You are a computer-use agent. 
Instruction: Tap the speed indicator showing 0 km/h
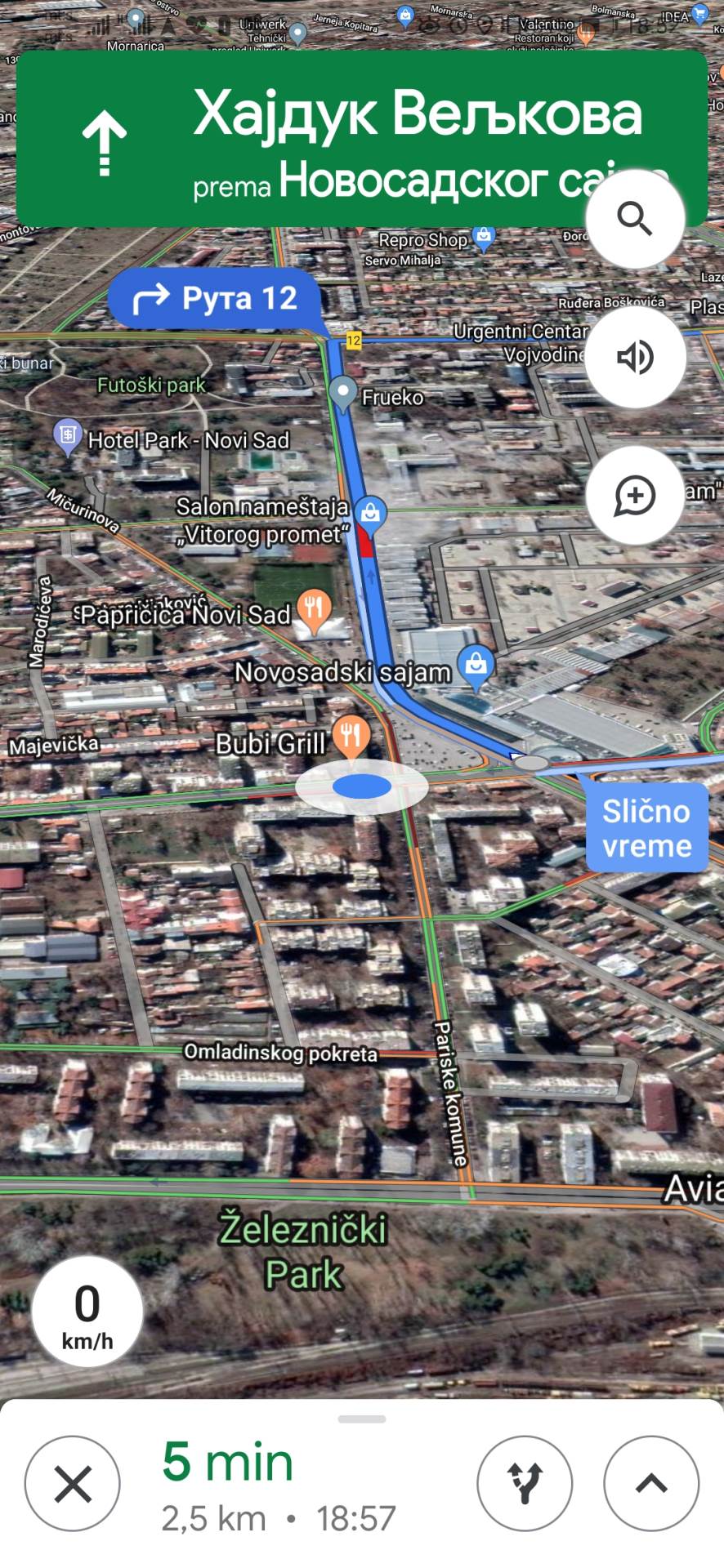coord(87,1312)
